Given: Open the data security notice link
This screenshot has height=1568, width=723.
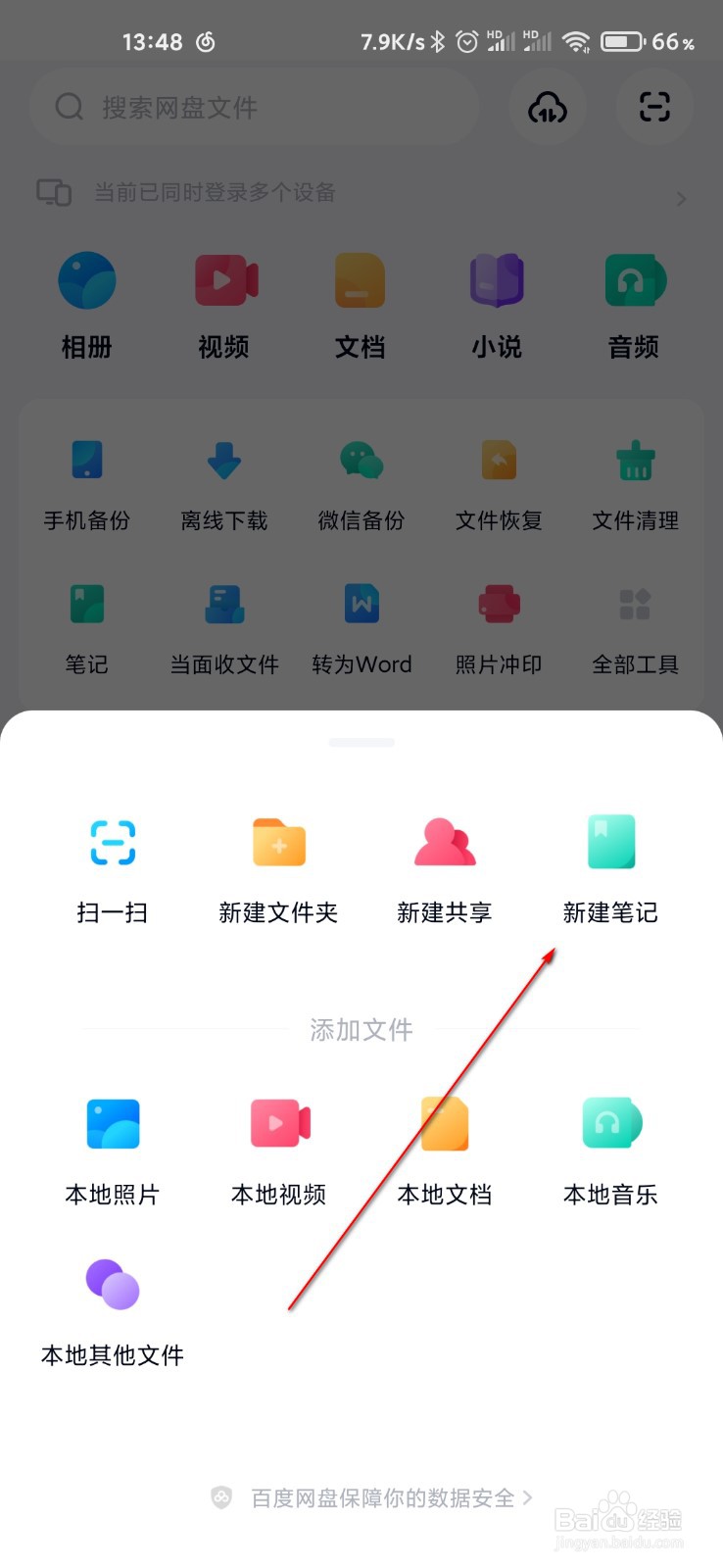Looking at the screenshot, I should (368, 1498).
